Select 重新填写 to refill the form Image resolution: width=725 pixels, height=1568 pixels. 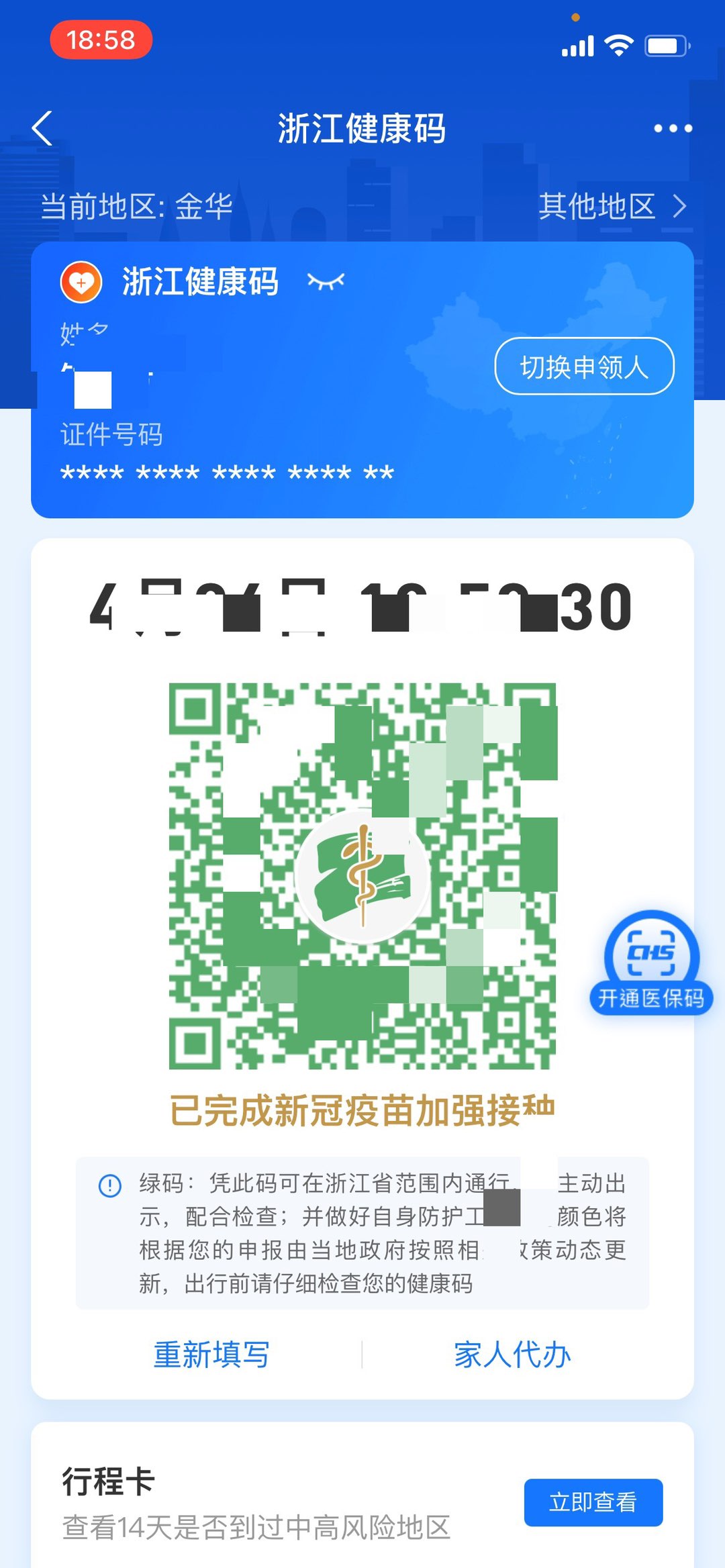pos(211,1354)
